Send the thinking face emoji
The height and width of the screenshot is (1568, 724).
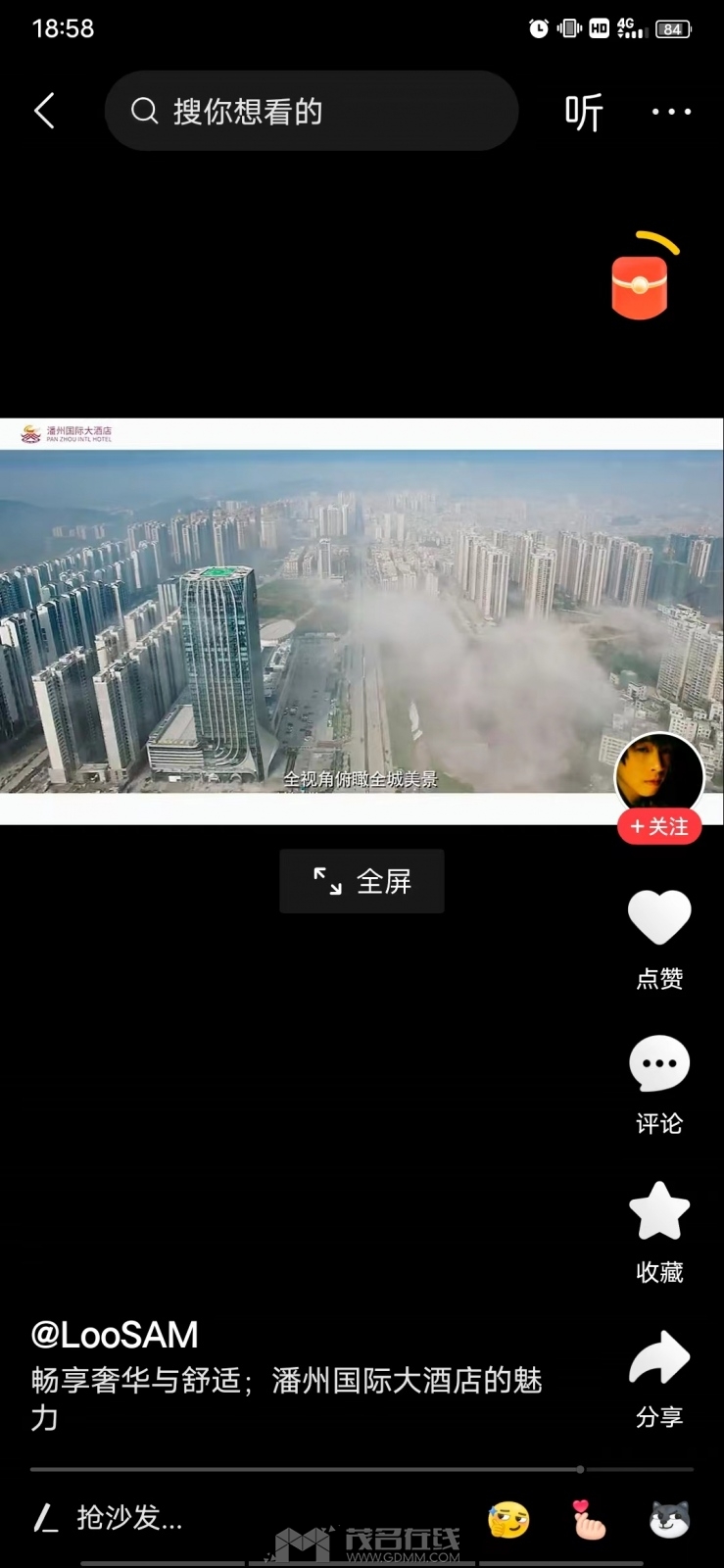tap(508, 1520)
